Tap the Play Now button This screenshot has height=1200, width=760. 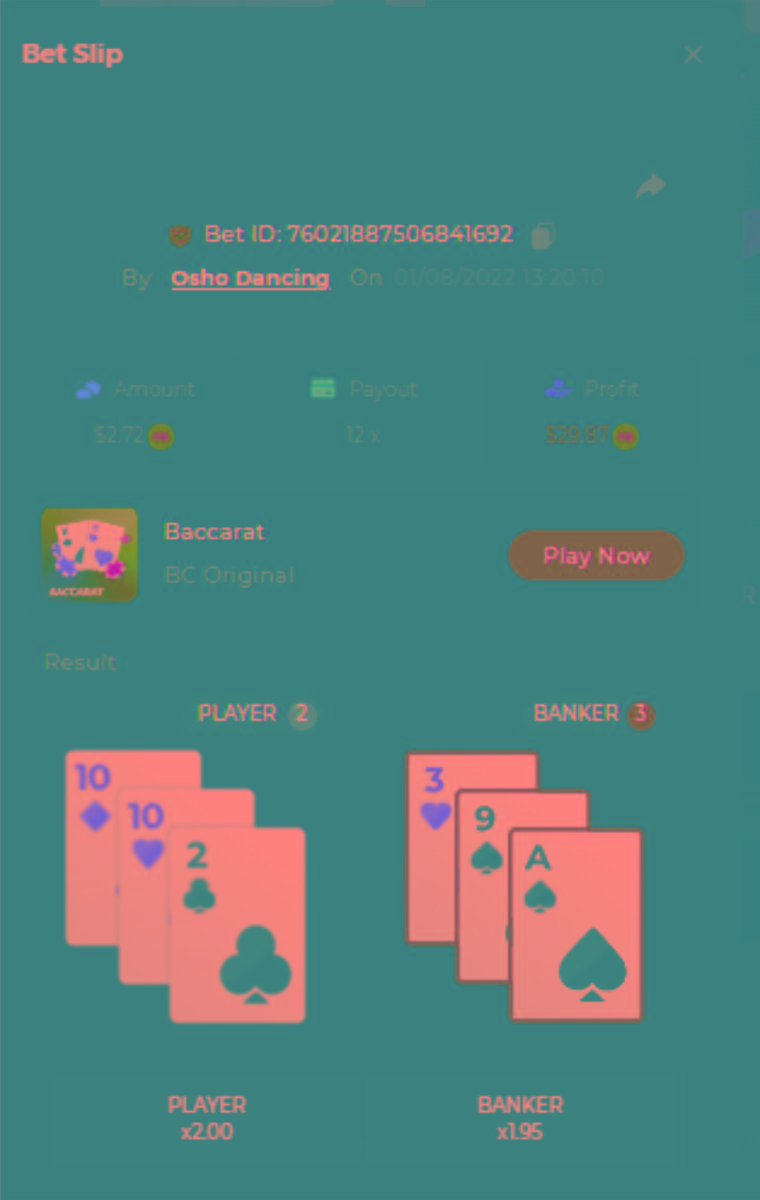pos(596,556)
